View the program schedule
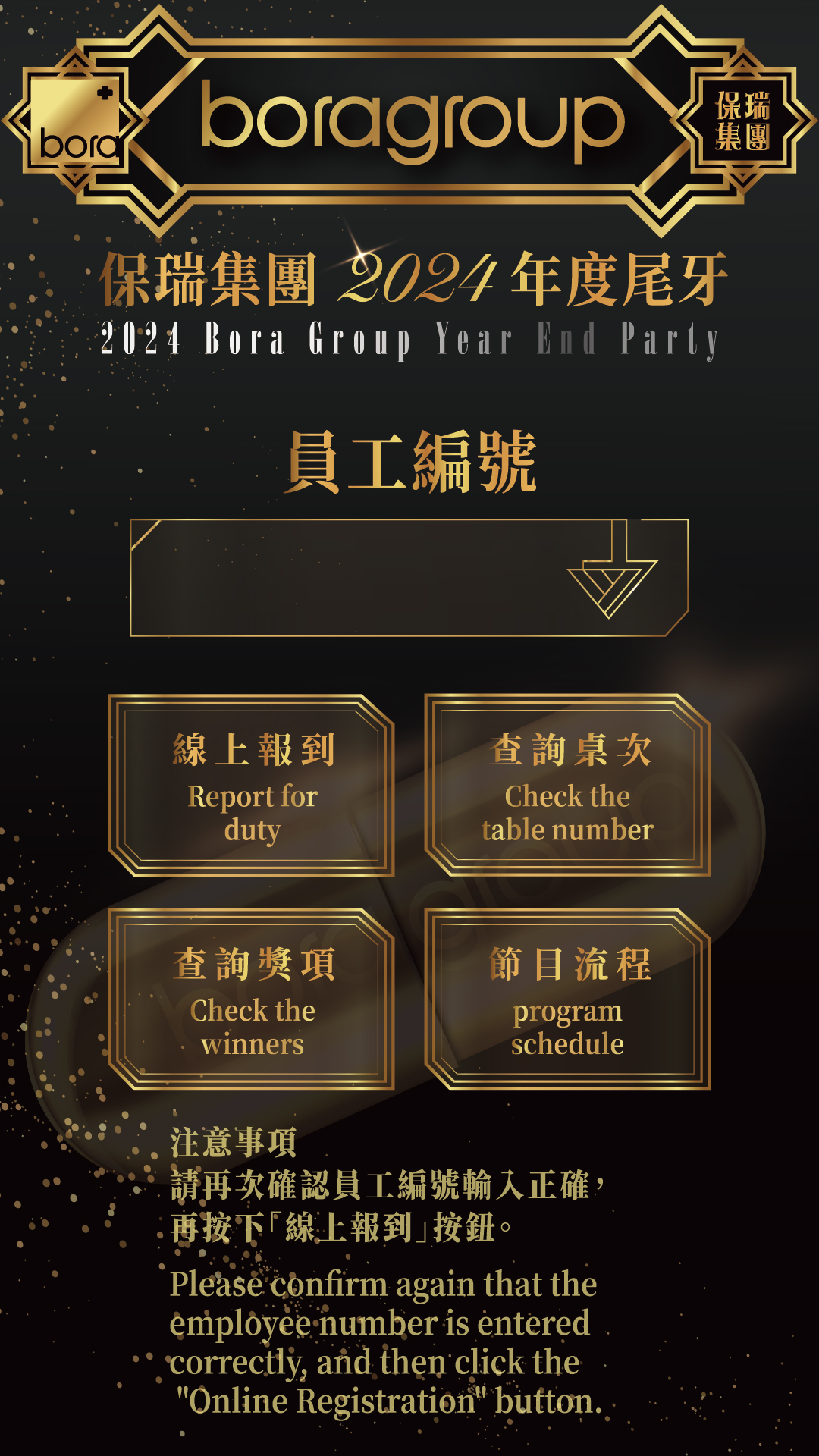Screen dimensions: 819x1456 567,999
